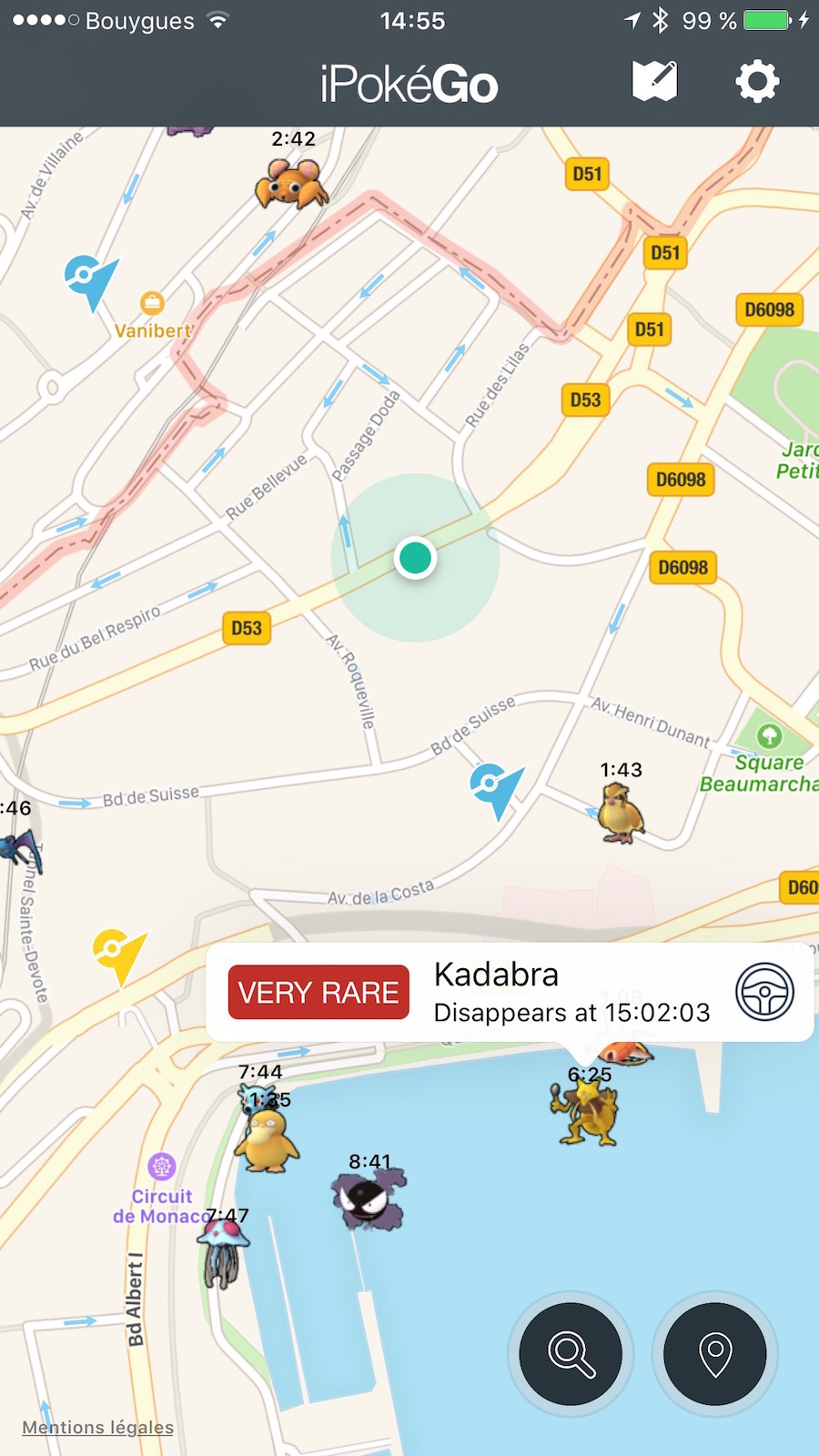Open settings gear
The height and width of the screenshot is (1456, 819).
pos(757,82)
